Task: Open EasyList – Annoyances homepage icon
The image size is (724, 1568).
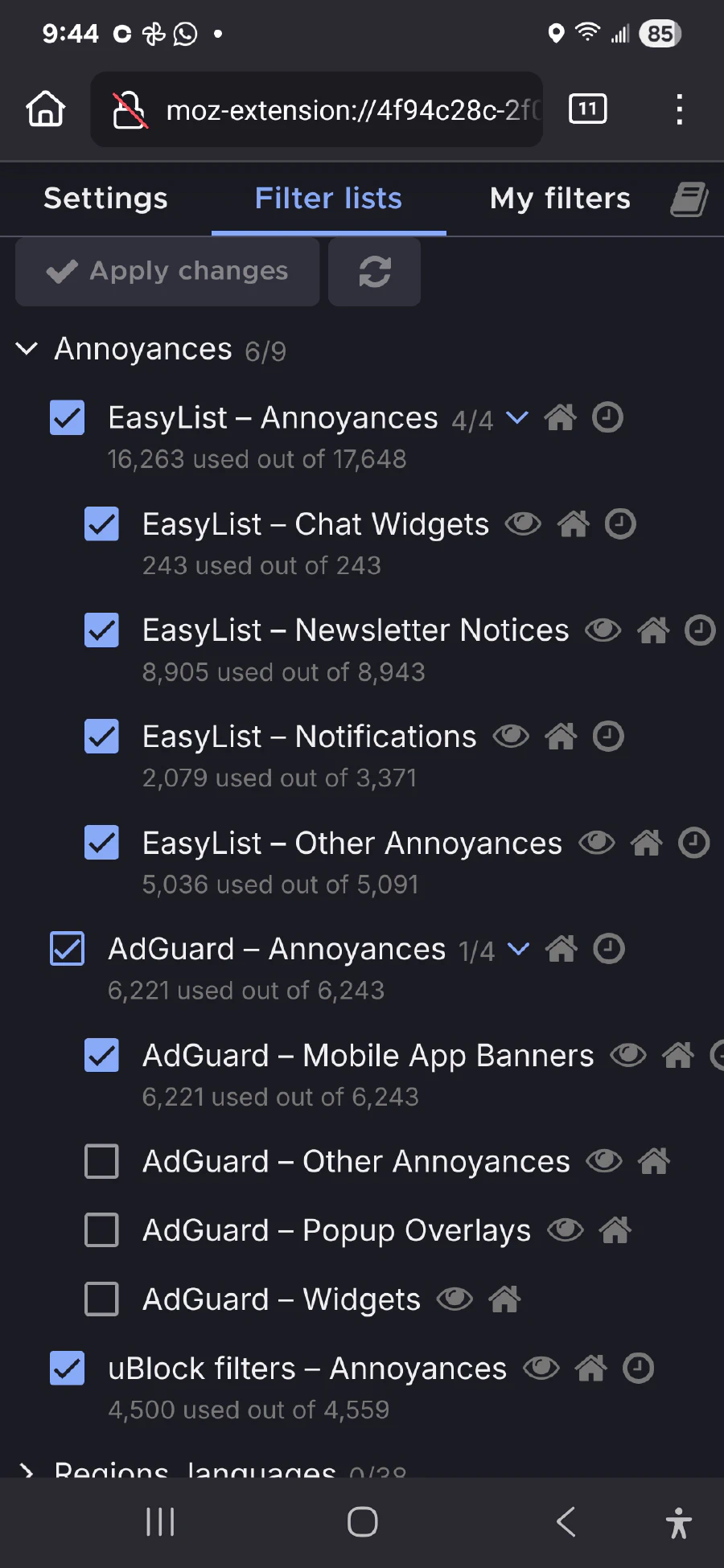Action: click(x=562, y=417)
